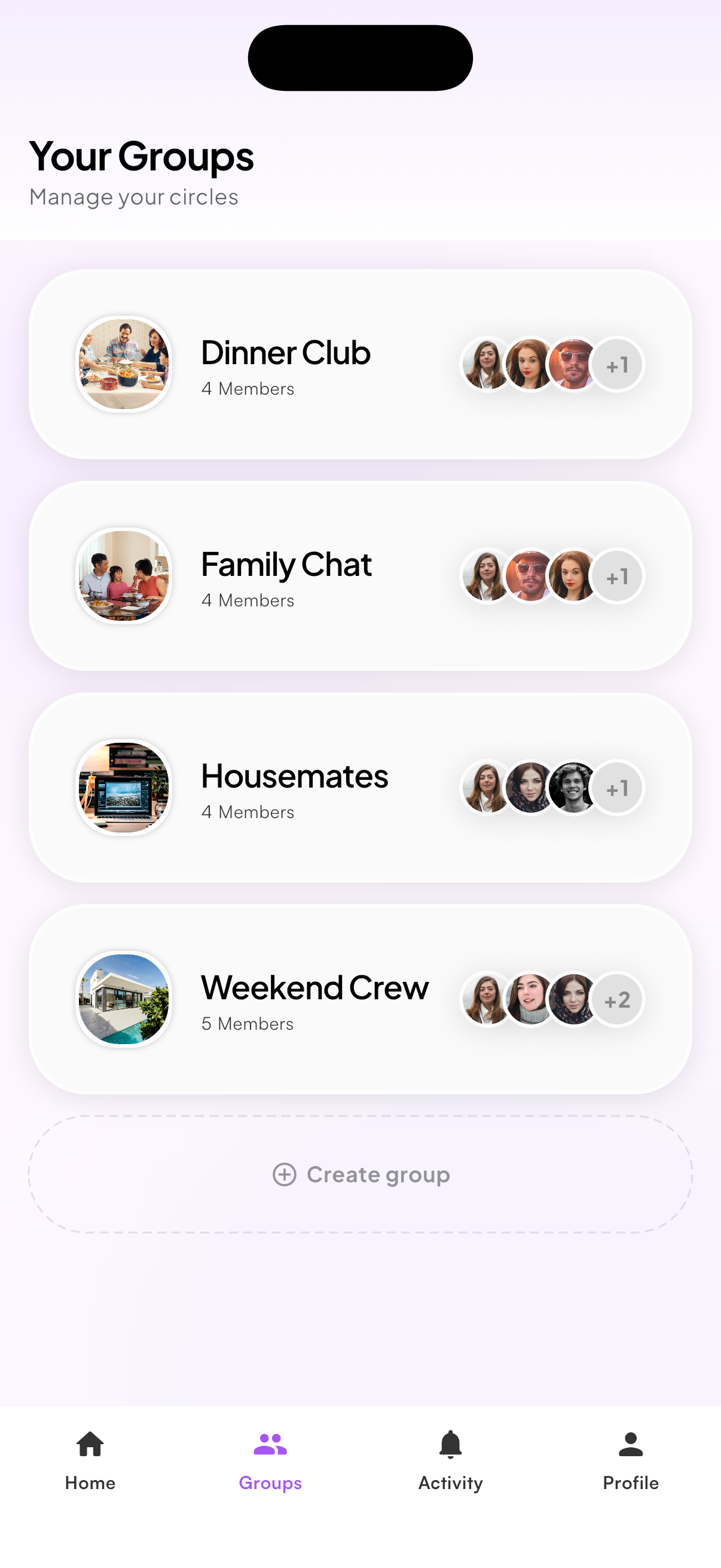The image size is (721, 1568).
Task: Show extra member via Family Chat +1 badge
Action: coord(616,577)
